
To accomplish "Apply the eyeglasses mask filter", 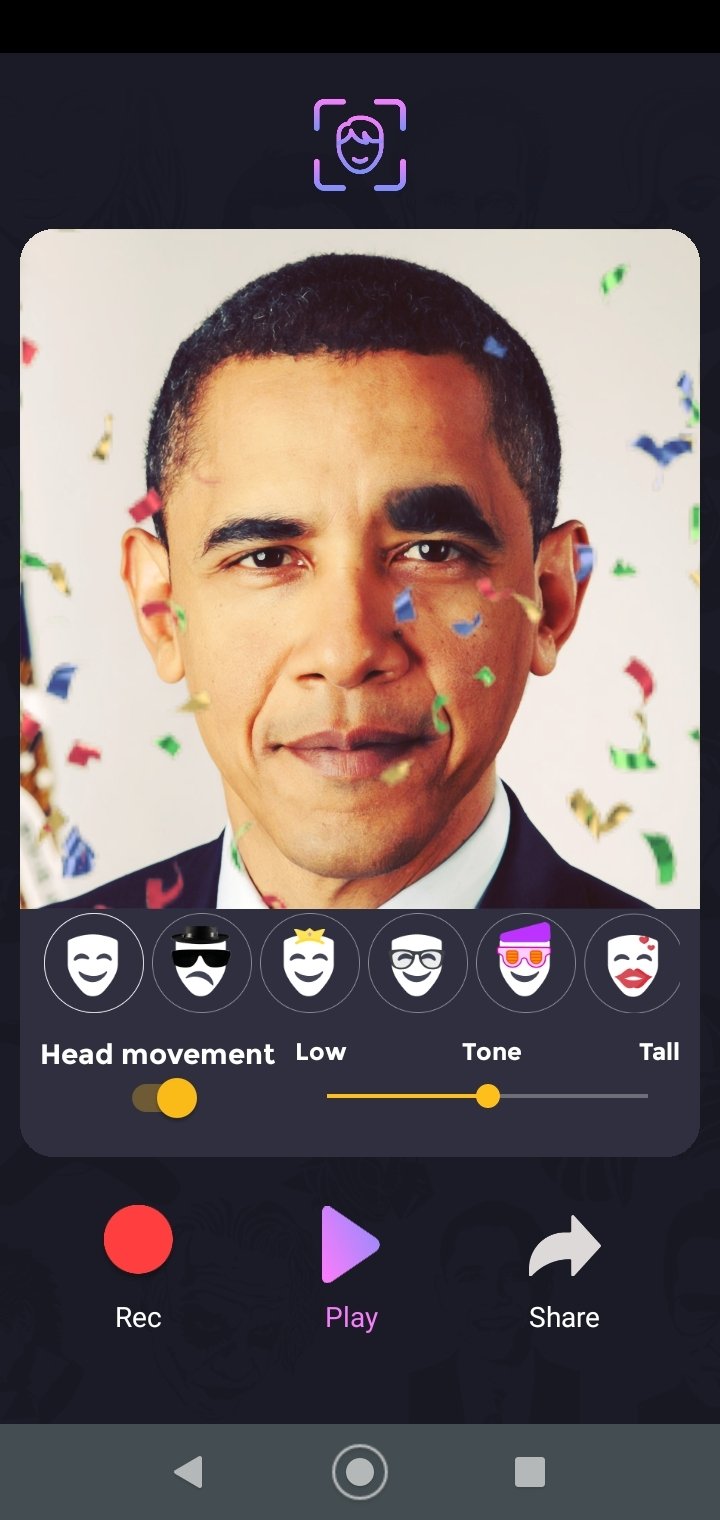I will pos(417,963).
